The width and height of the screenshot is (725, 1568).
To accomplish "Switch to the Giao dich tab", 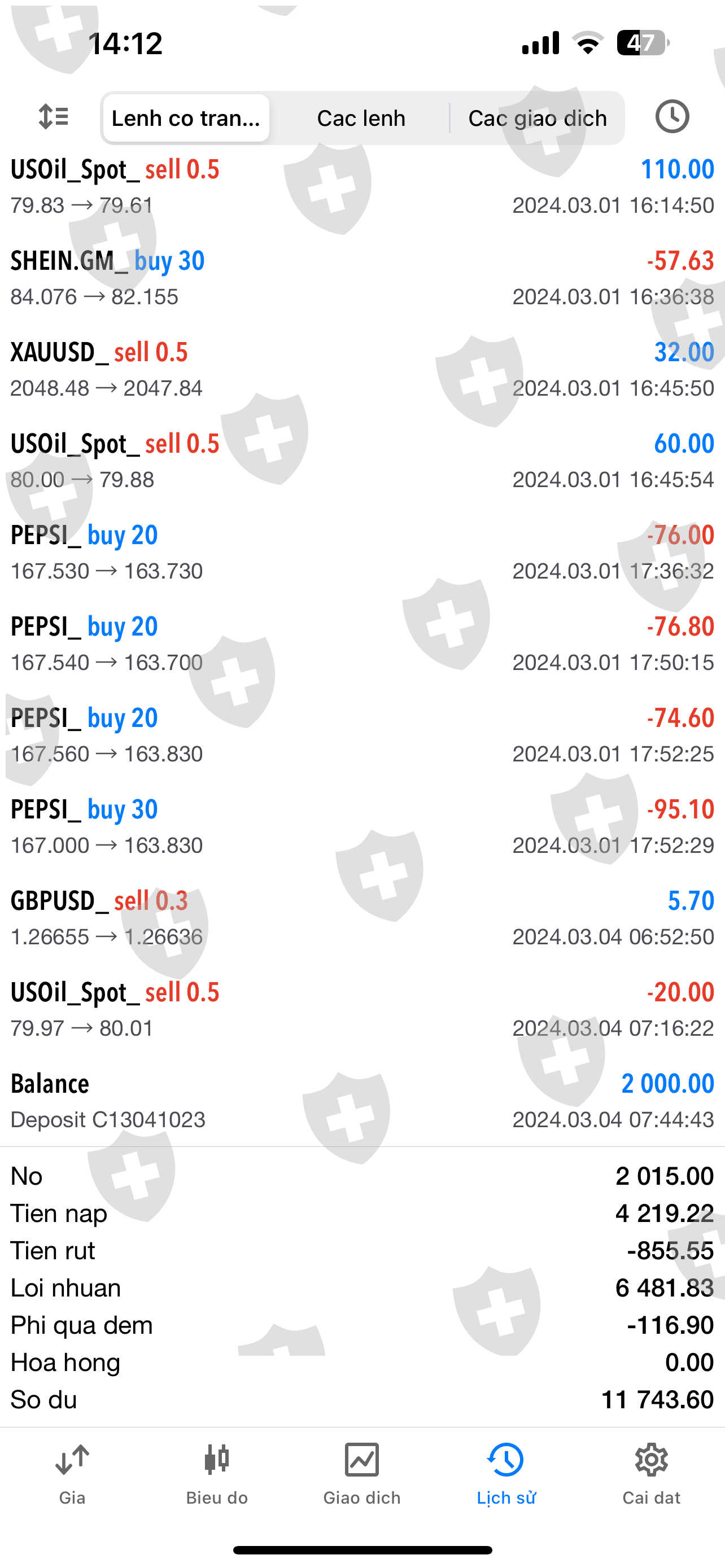I will coord(361,1472).
